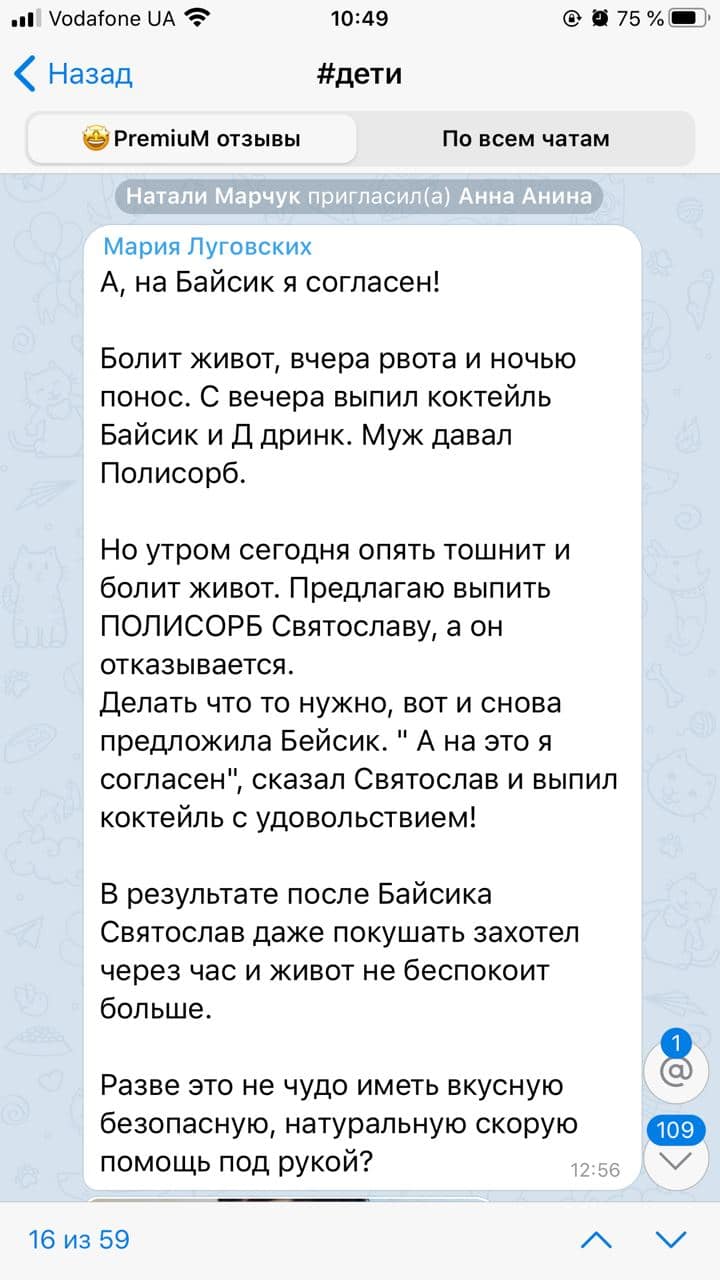This screenshot has height=1280, width=720.
Task: Switch to По всем чатам segment
Action: (x=525, y=139)
